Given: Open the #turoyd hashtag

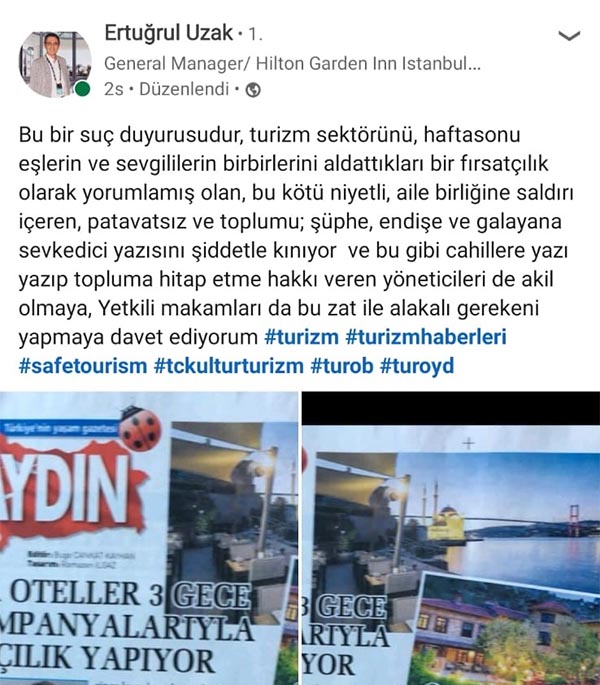Looking at the screenshot, I should point(417,366).
